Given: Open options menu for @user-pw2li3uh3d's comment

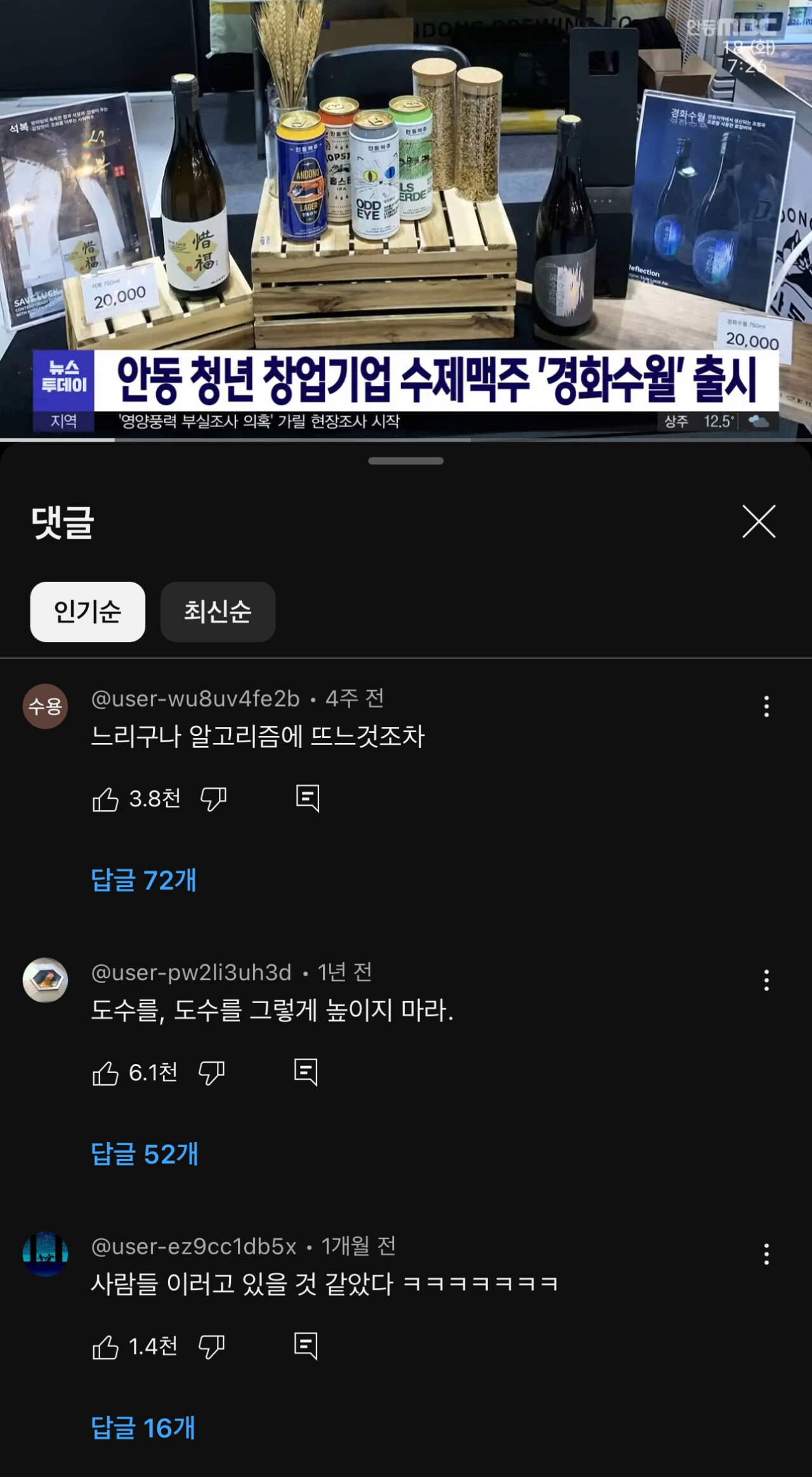Looking at the screenshot, I should pyautogui.click(x=766, y=980).
